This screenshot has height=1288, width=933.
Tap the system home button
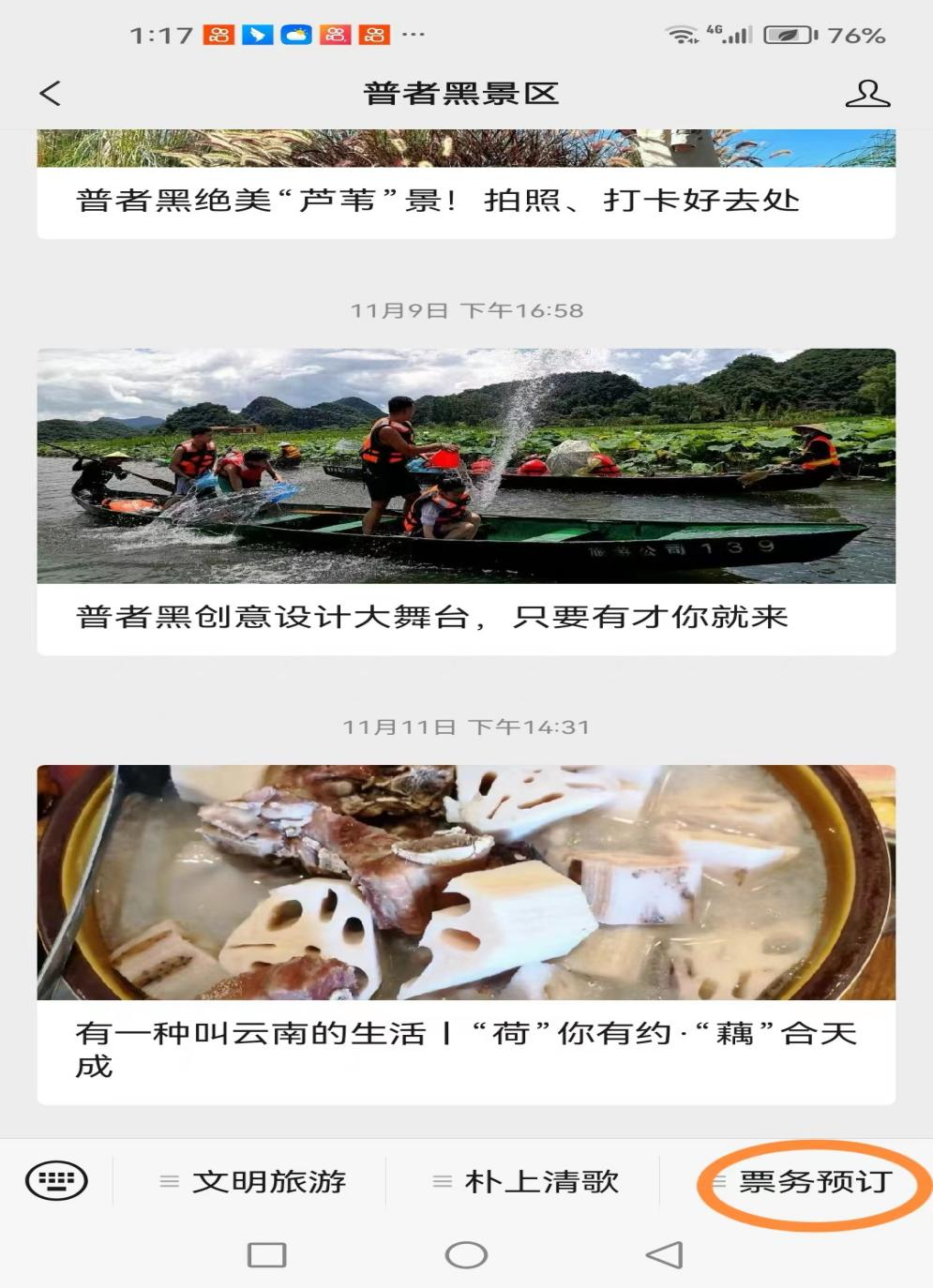(466, 1255)
